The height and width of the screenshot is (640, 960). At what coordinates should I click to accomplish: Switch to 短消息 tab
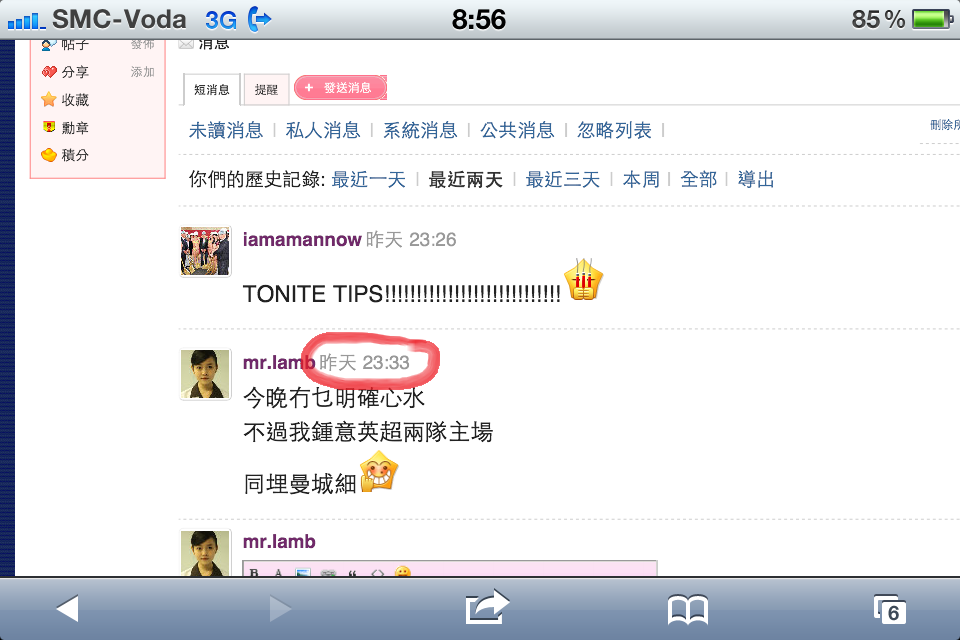pyautogui.click(x=211, y=89)
